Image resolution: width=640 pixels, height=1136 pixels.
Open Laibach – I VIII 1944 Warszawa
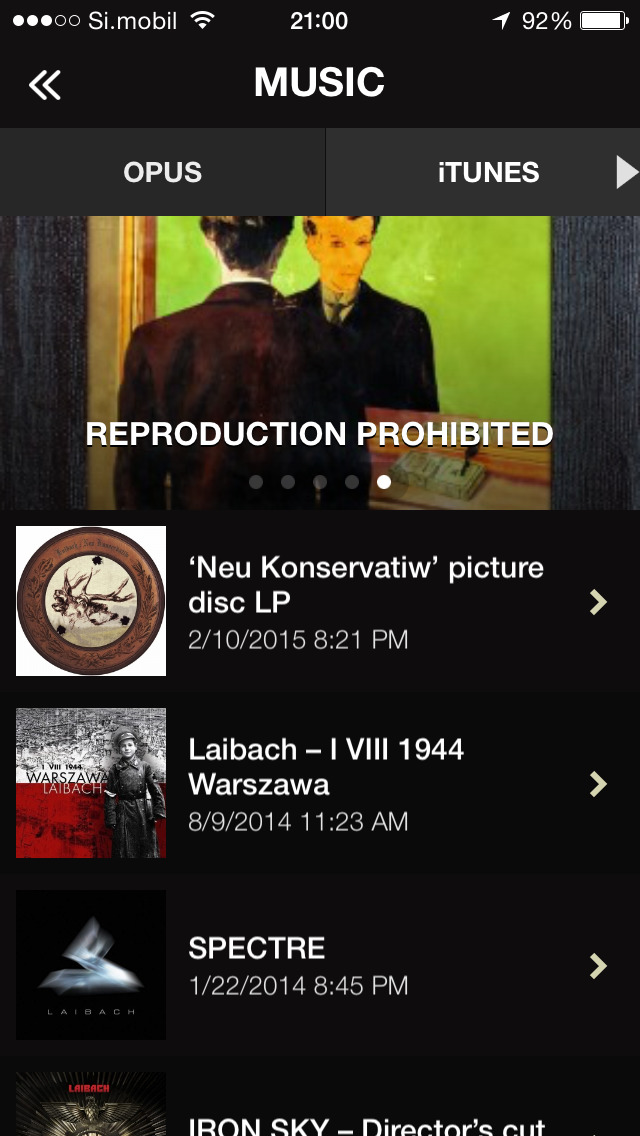[x=320, y=783]
